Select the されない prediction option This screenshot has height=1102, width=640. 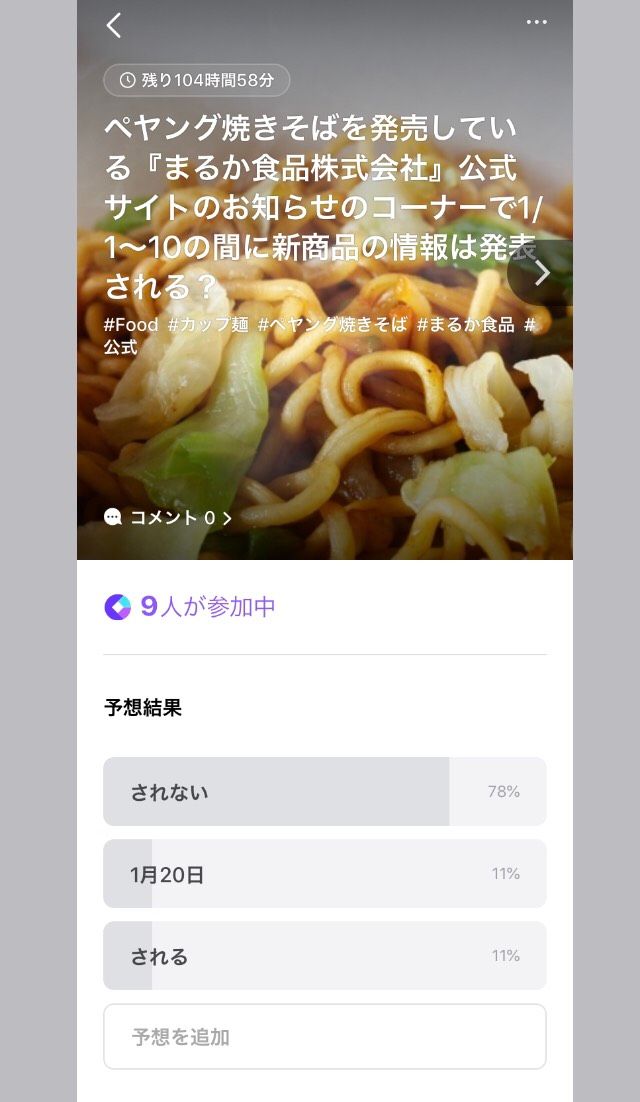click(x=324, y=792)
